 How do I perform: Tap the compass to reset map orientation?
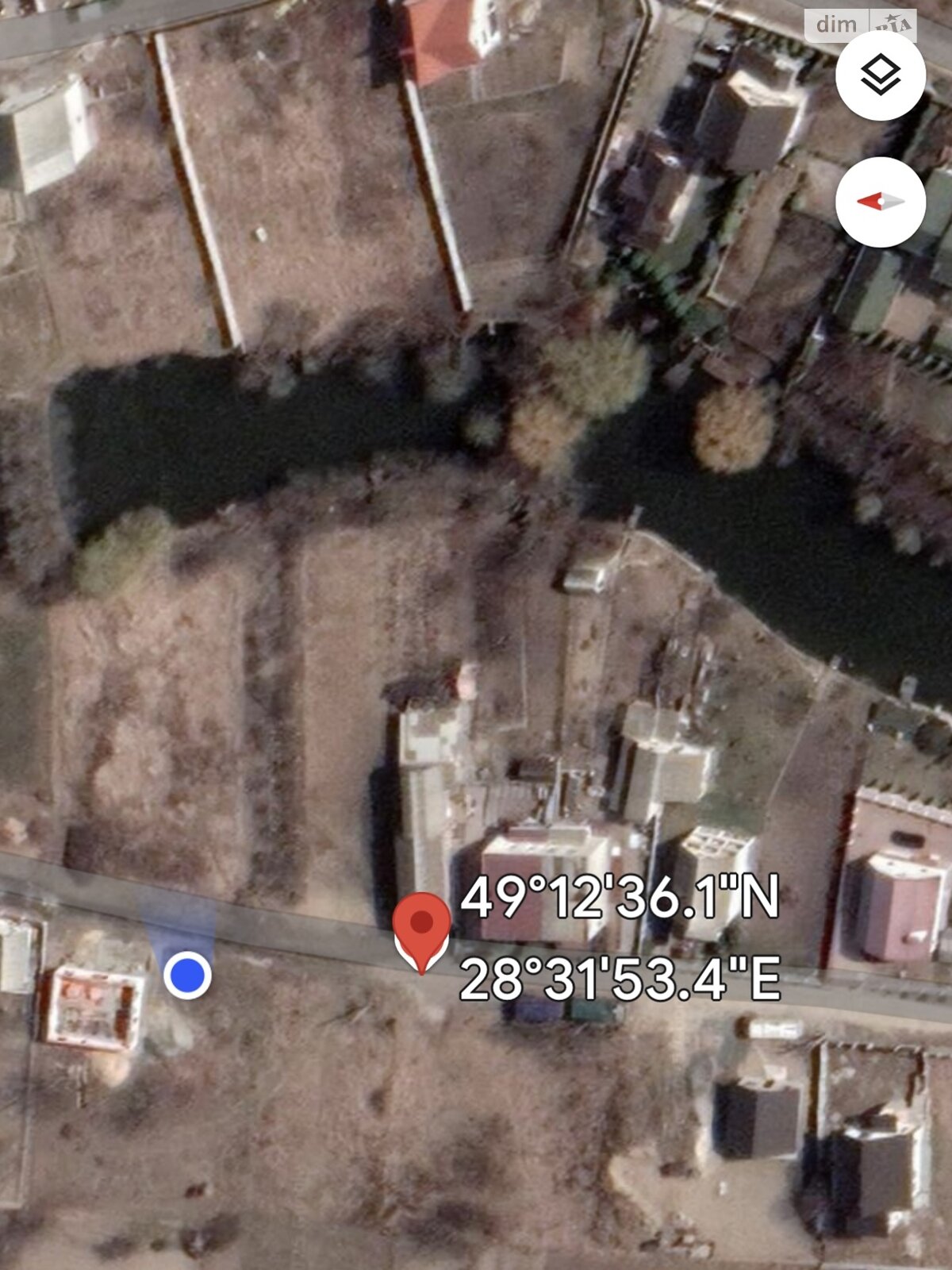tap(880, 202)
